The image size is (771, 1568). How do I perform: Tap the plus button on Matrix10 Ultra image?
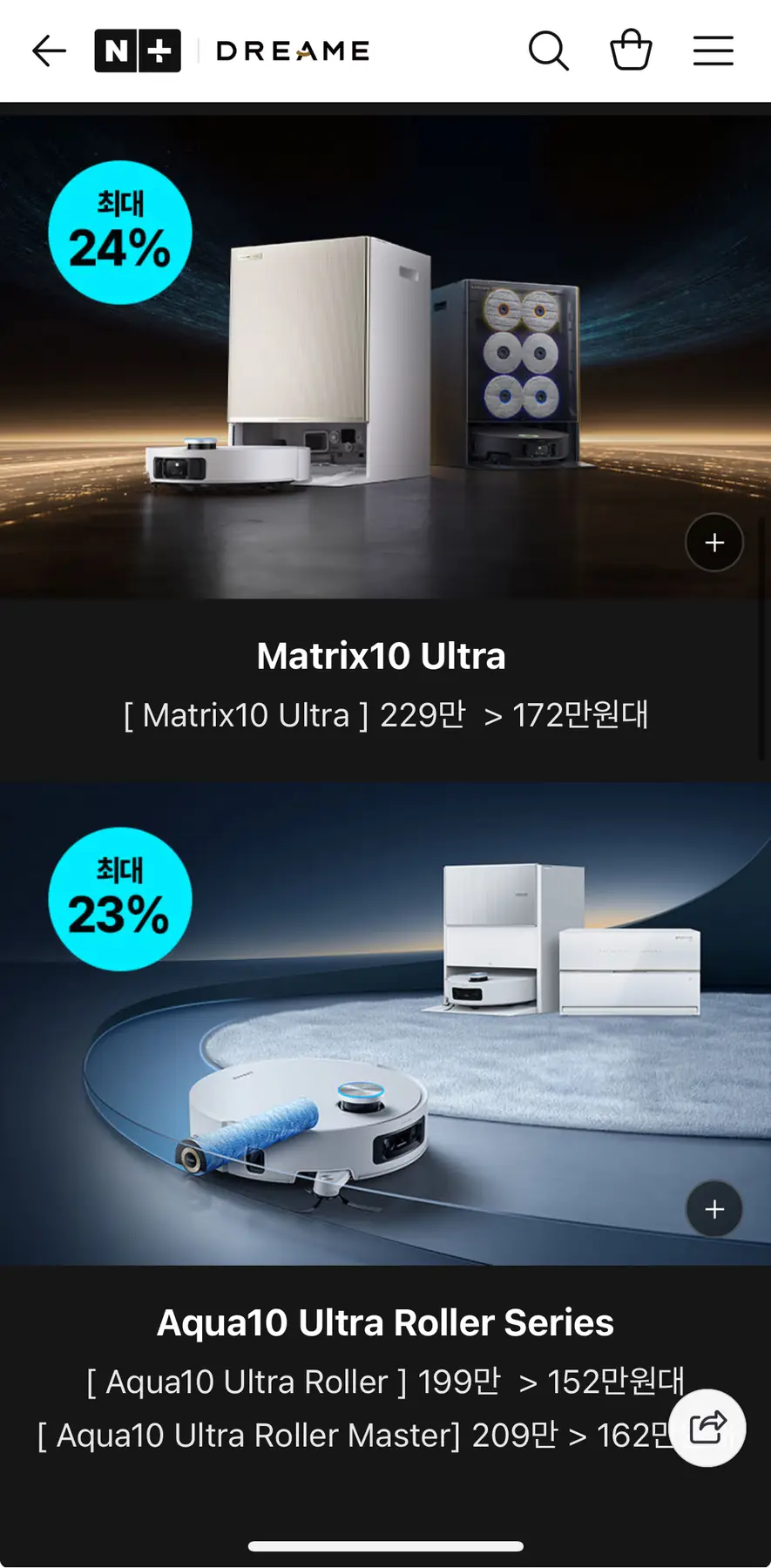(x=714, y=543)
